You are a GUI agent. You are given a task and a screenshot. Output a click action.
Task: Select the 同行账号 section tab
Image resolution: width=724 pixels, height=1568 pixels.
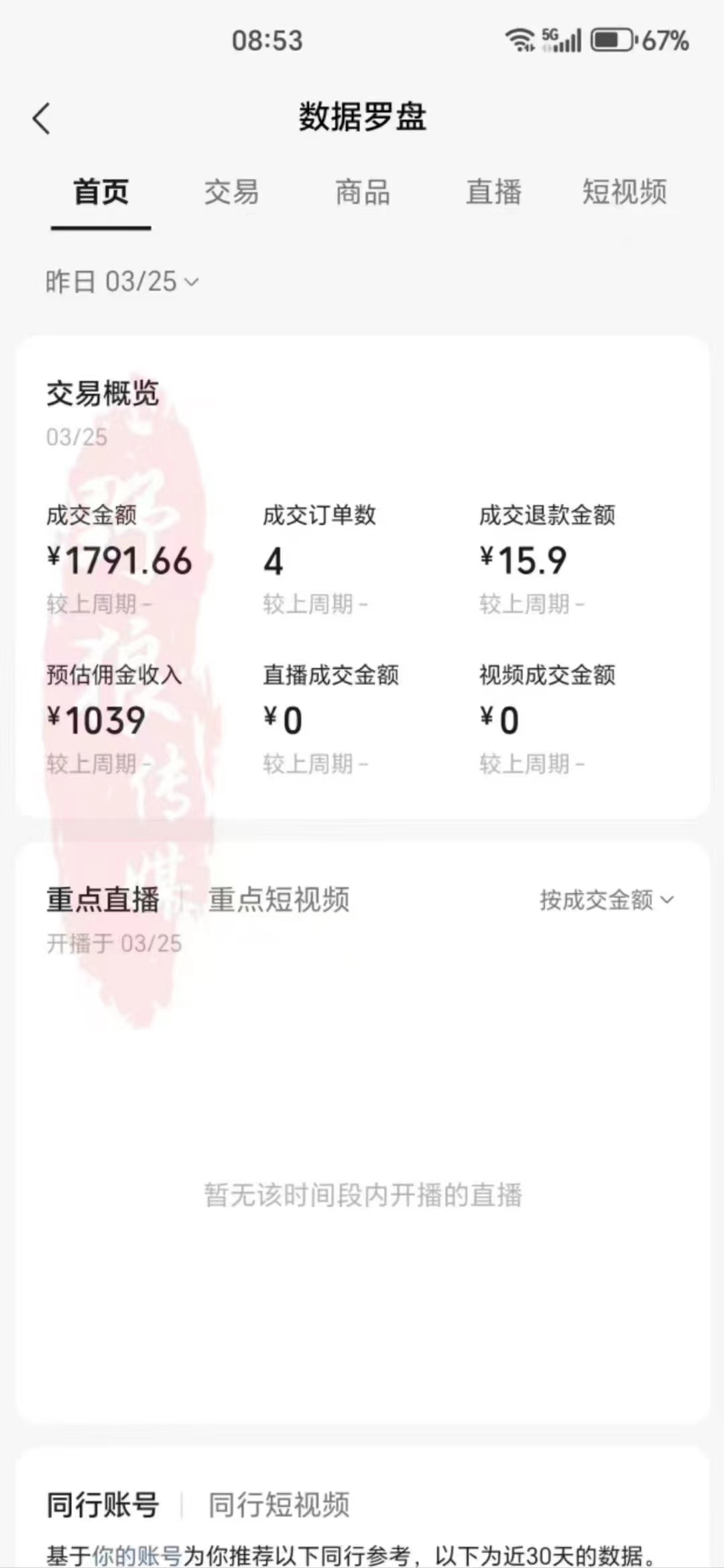tap(103, 1504)
